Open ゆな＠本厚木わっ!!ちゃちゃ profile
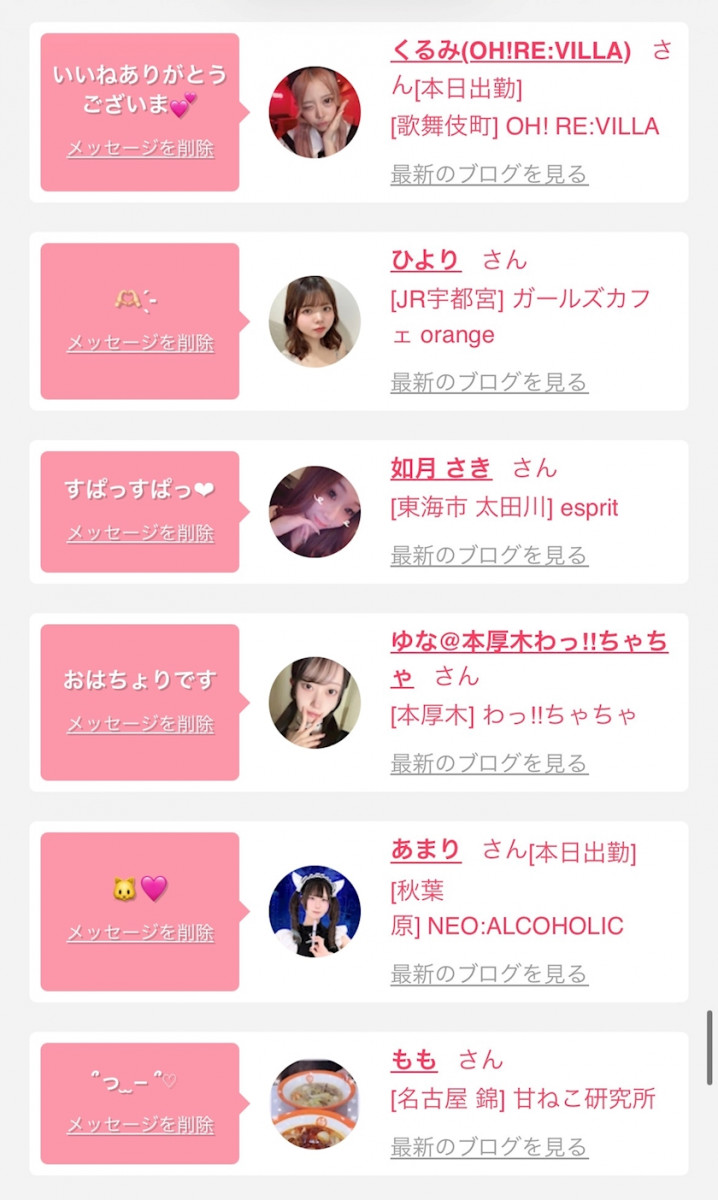Image resolution: width=718 pixels, height=1200 pixels. [528, 642]
